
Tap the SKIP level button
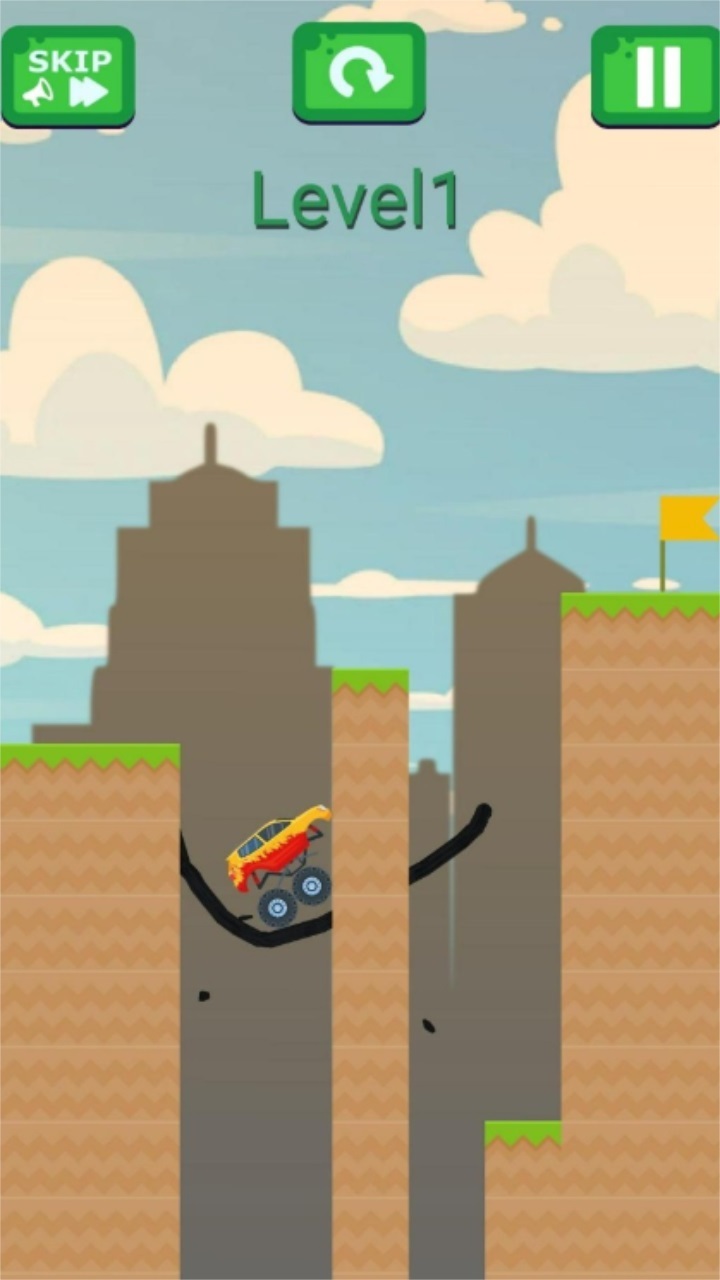68,76
